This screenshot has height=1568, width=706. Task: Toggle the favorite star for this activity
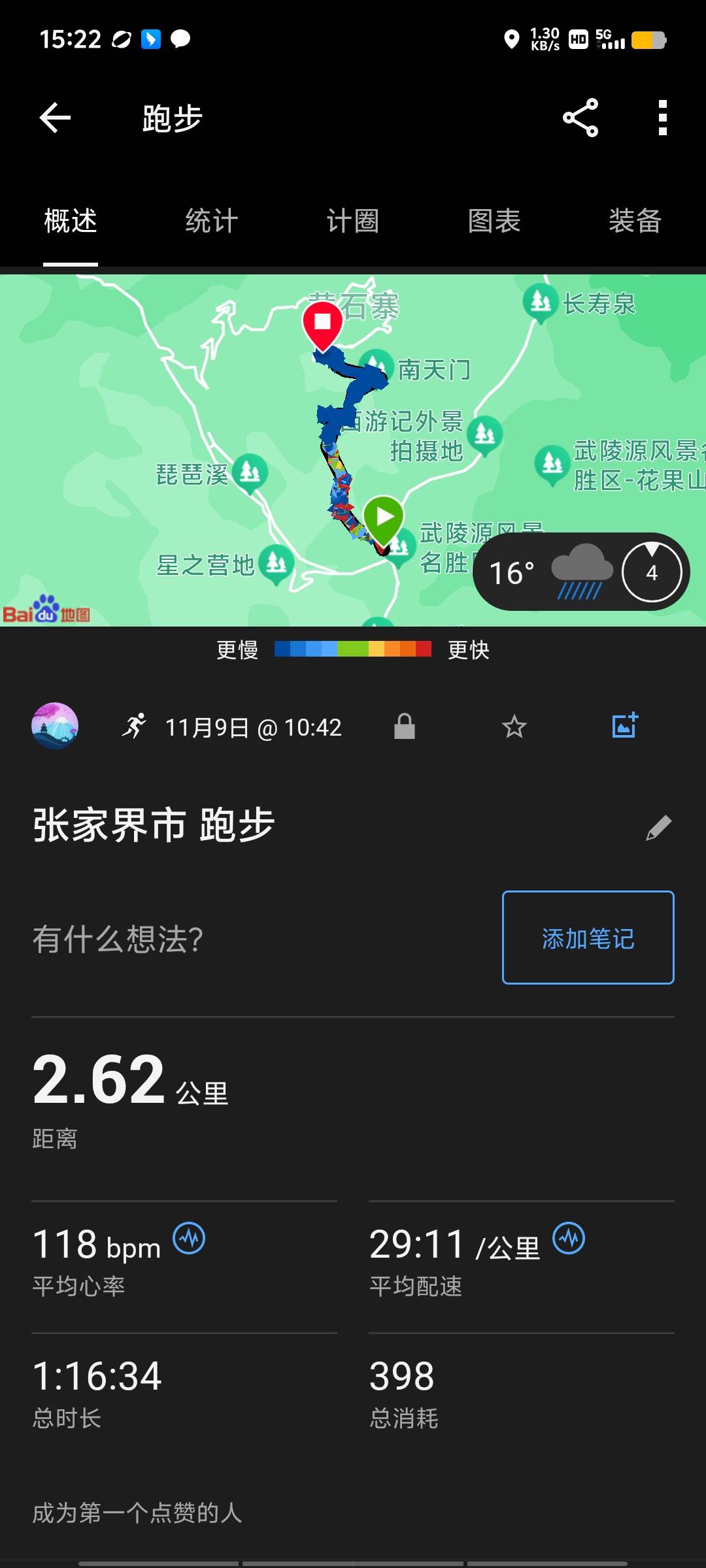[x=513, y=725]
